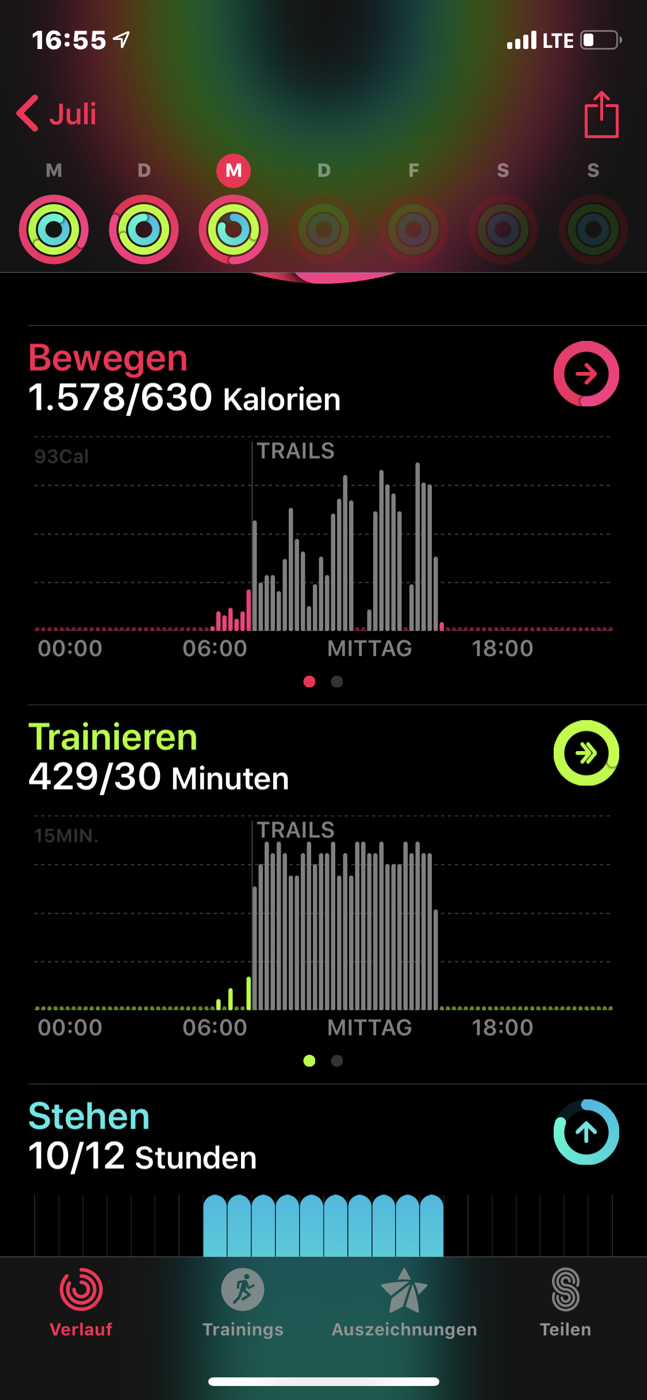Open the Auszeichnungen tab
The image size is (647, 1400).
point(404,1303)
